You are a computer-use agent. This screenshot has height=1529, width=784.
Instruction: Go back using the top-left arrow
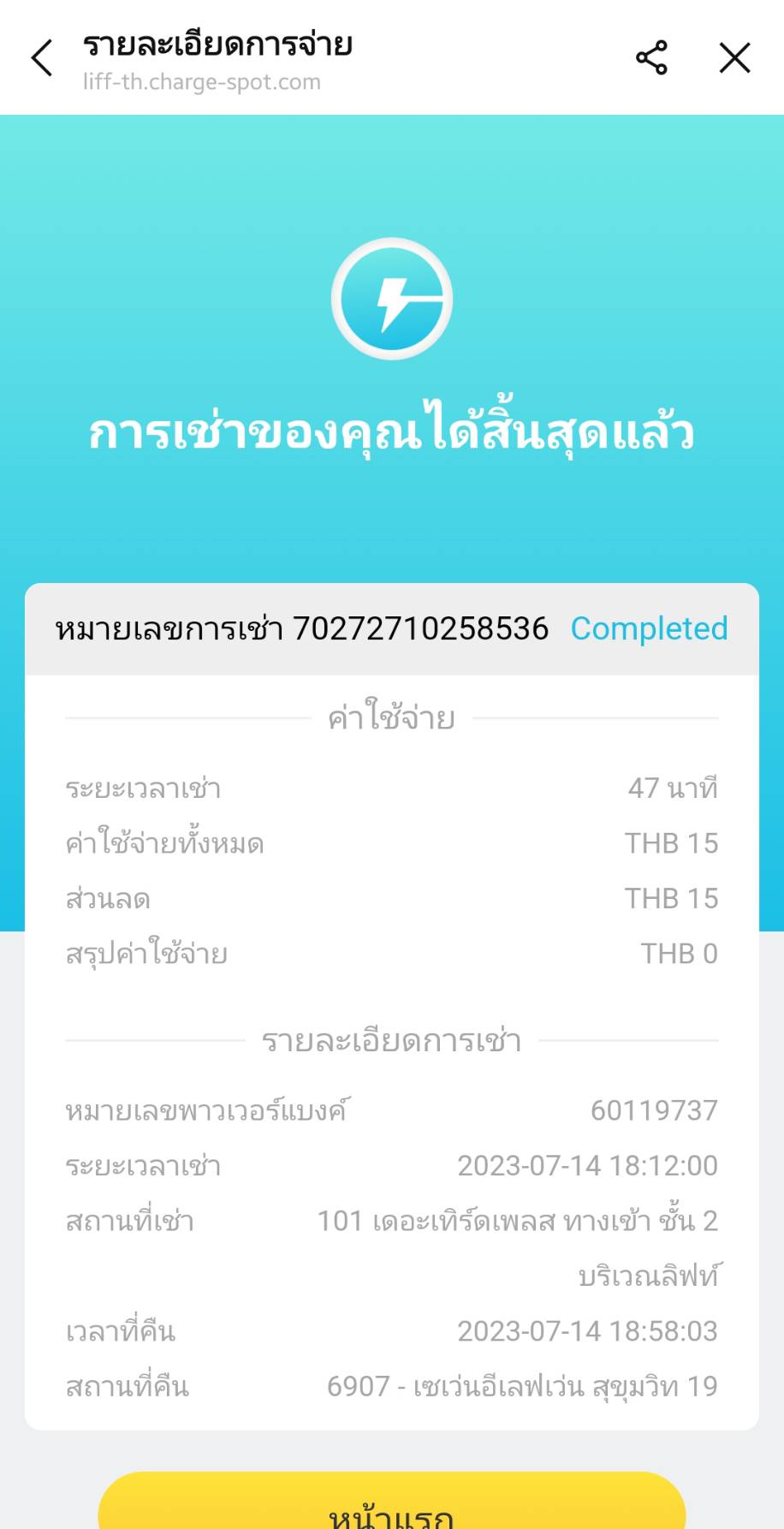point(42,58)
